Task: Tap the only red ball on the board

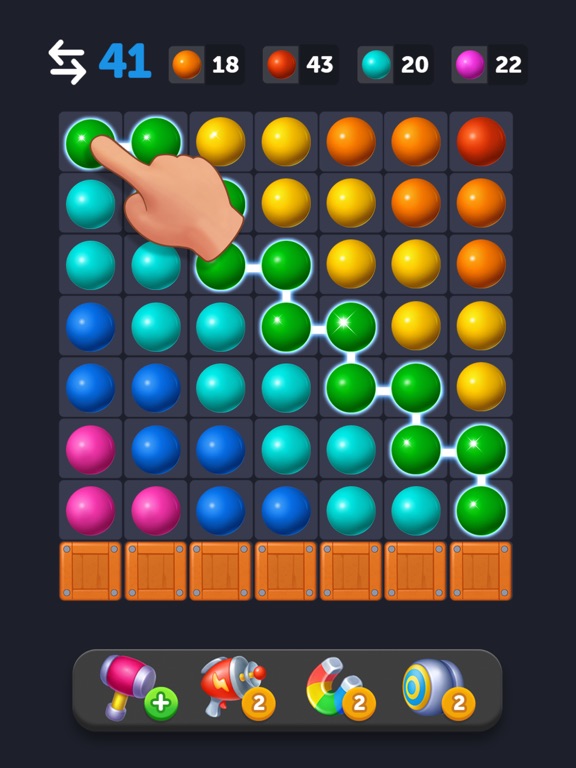Action: pyautogui.click(x=480, y=141)
